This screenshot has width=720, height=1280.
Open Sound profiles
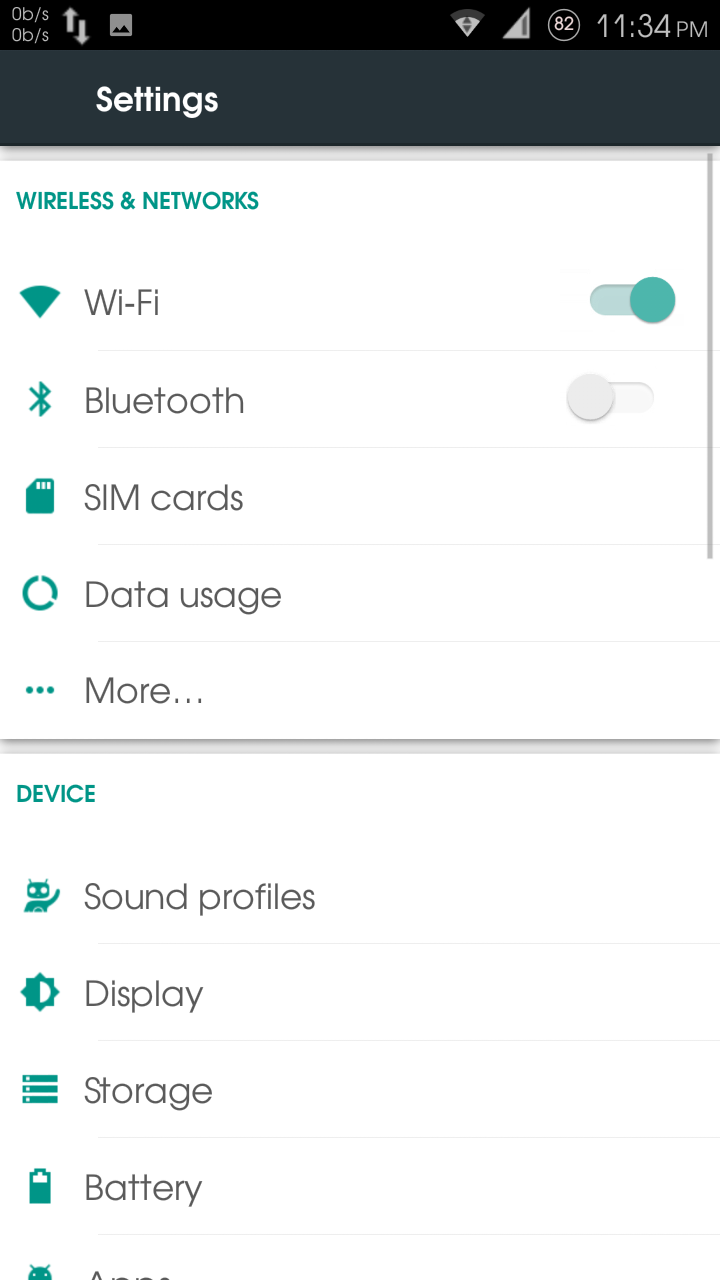(200, 897)
